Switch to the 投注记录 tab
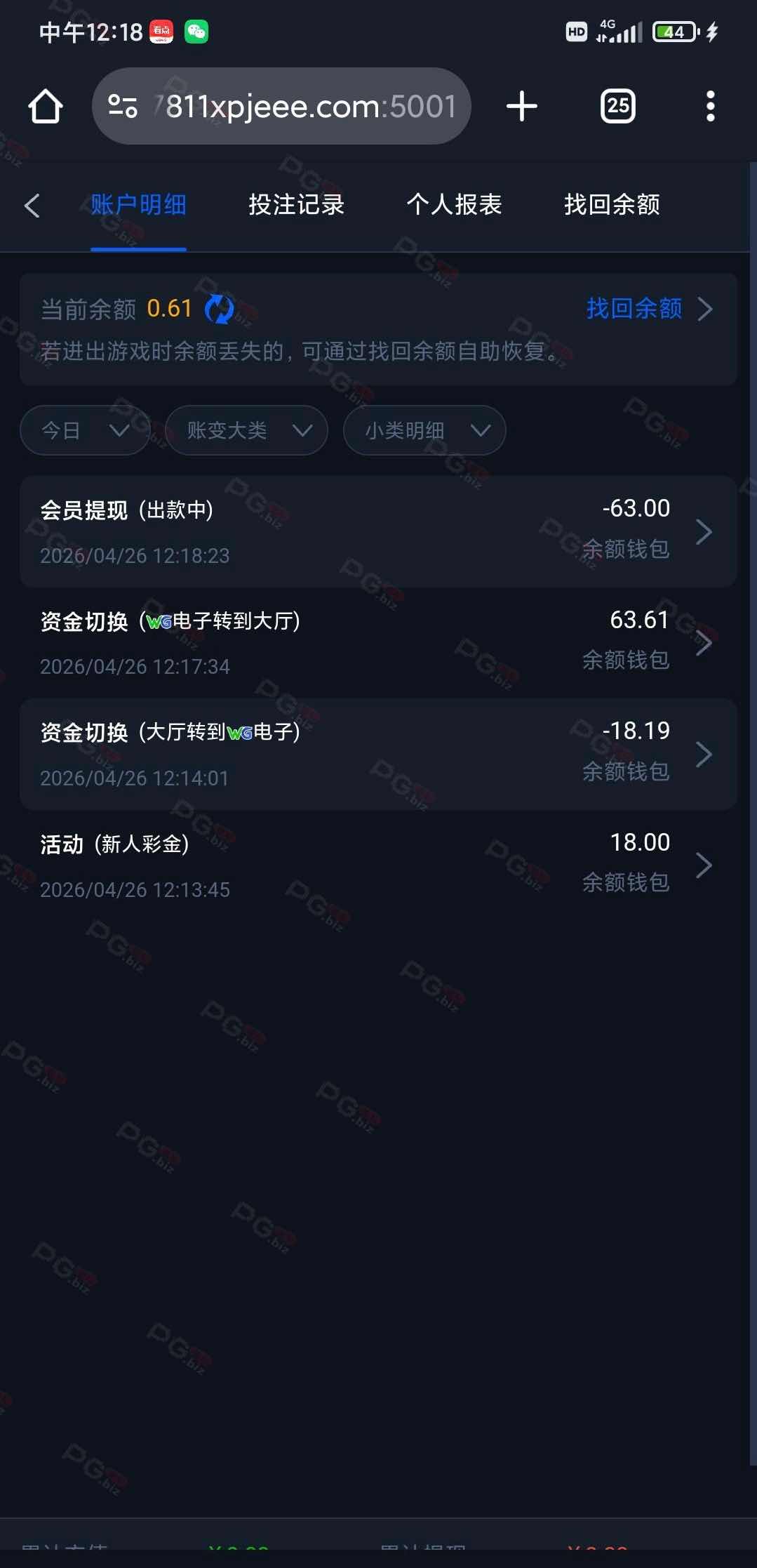Screen dimensions: 757x1568 pos(296,205)
